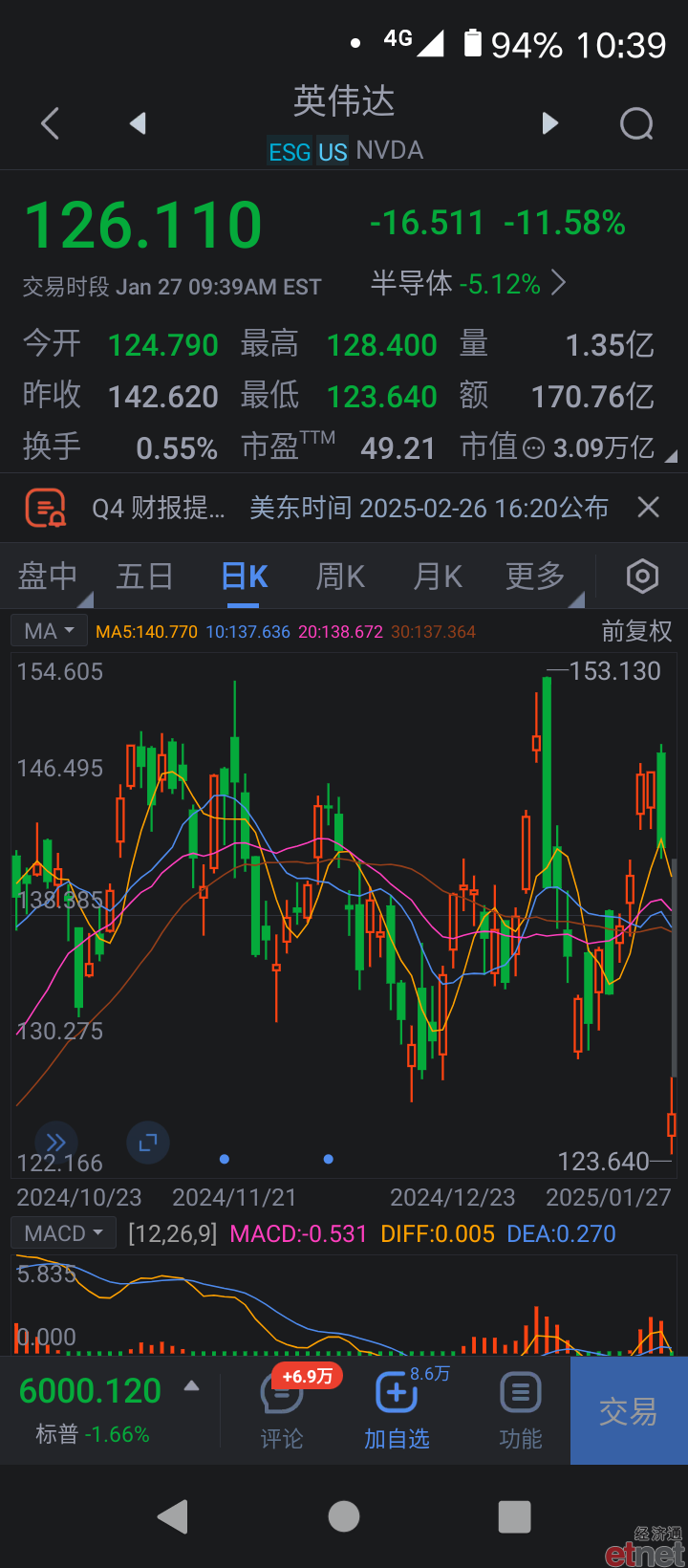Dismiss the Q4 财报 reminder banner
The height and width of the screenshot is (1568, 688).
(x=649, y=508)
